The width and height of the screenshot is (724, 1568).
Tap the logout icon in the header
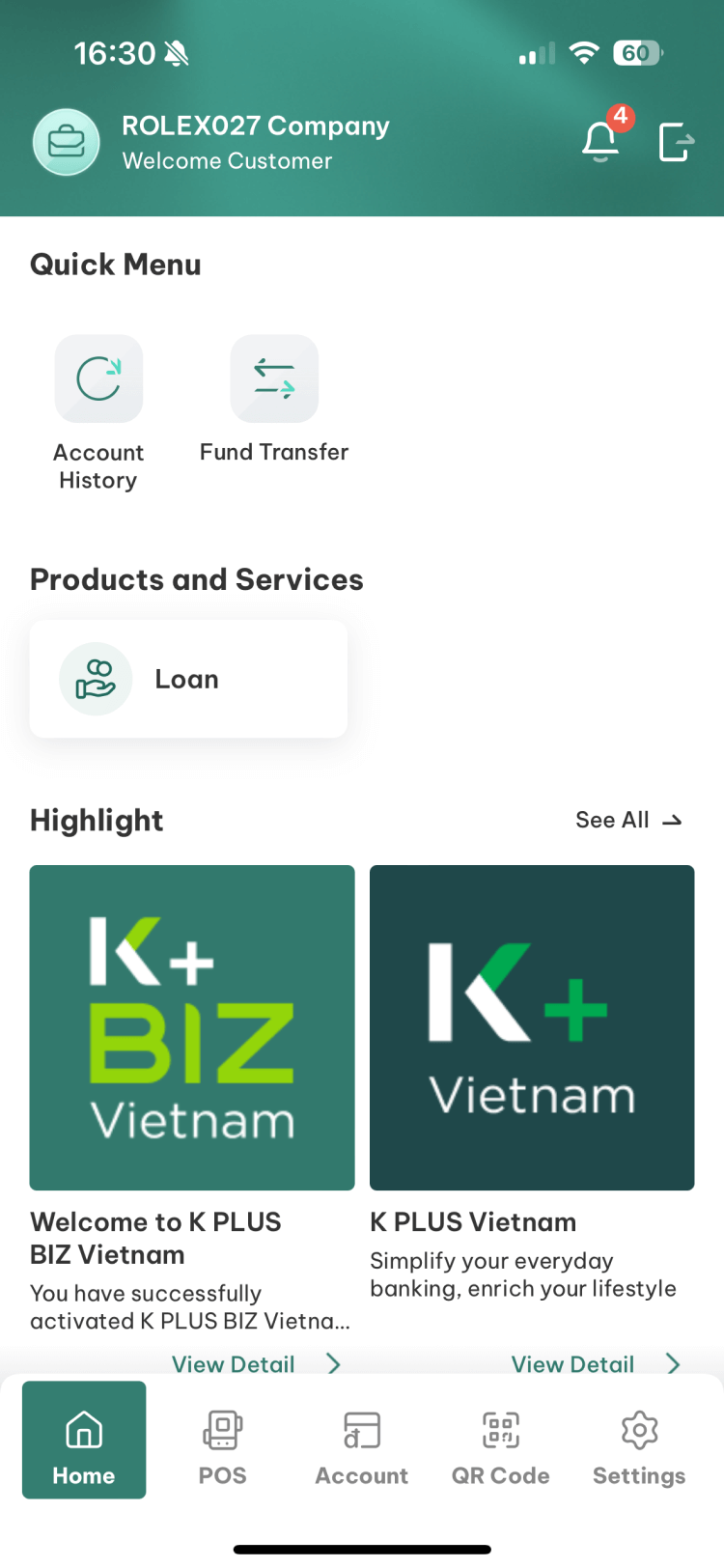tap(676, 140)
